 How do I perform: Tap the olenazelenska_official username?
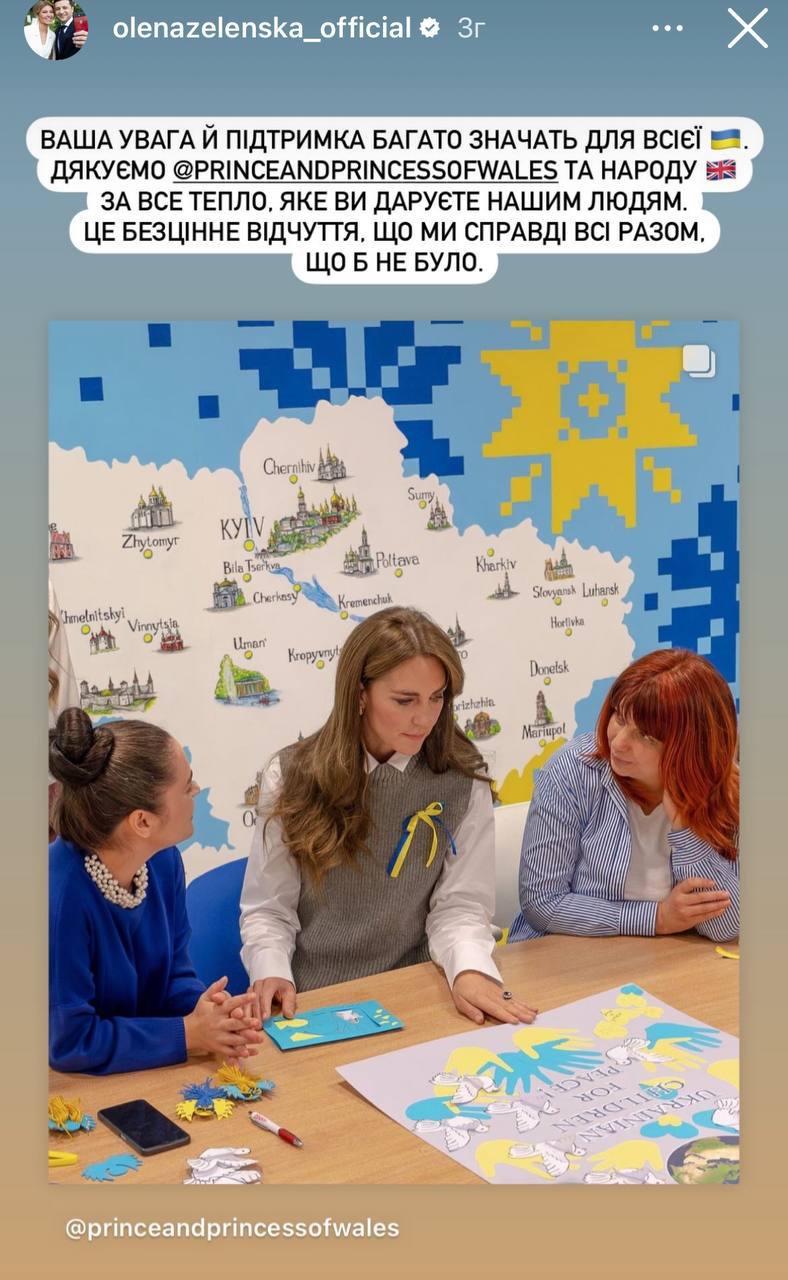[262, 28]
